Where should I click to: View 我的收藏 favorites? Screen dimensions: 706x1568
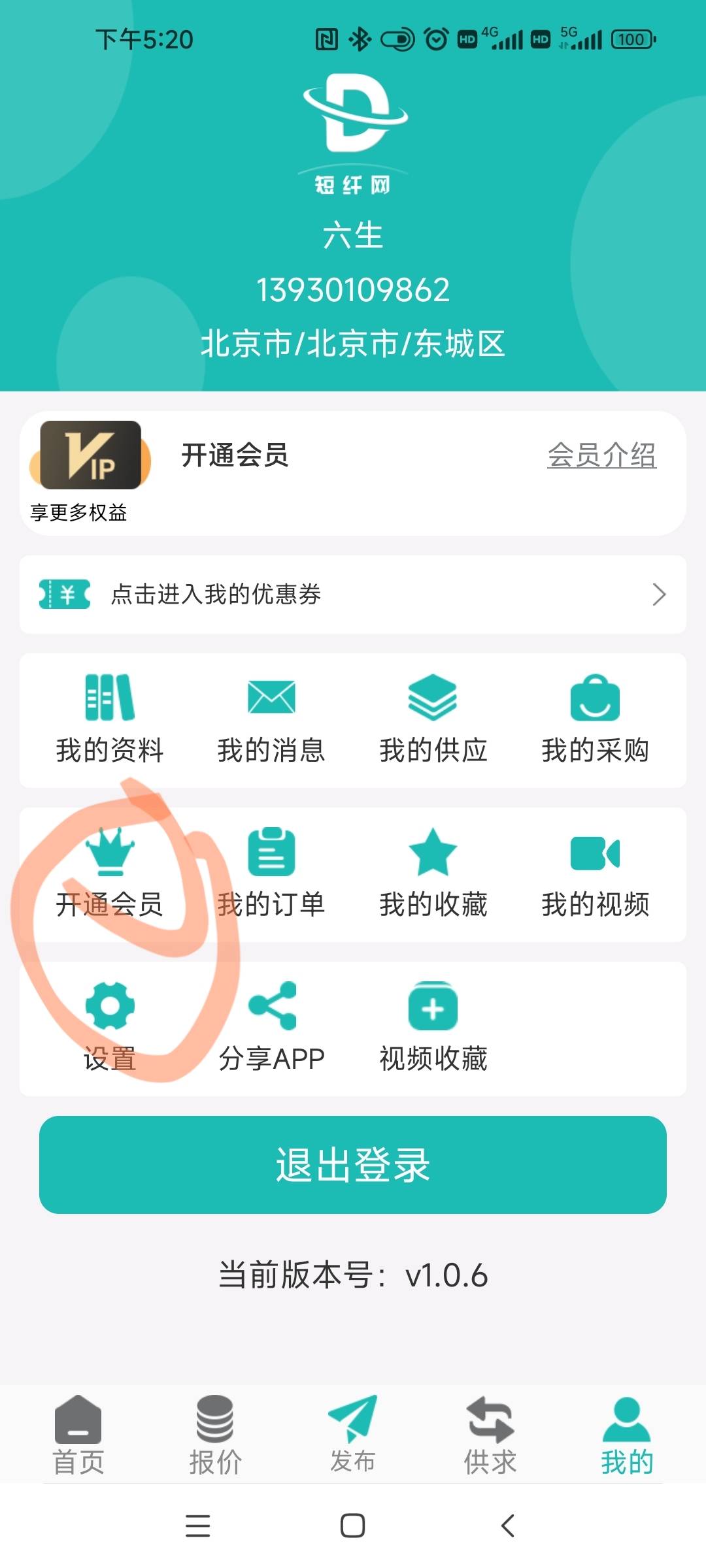433,874
